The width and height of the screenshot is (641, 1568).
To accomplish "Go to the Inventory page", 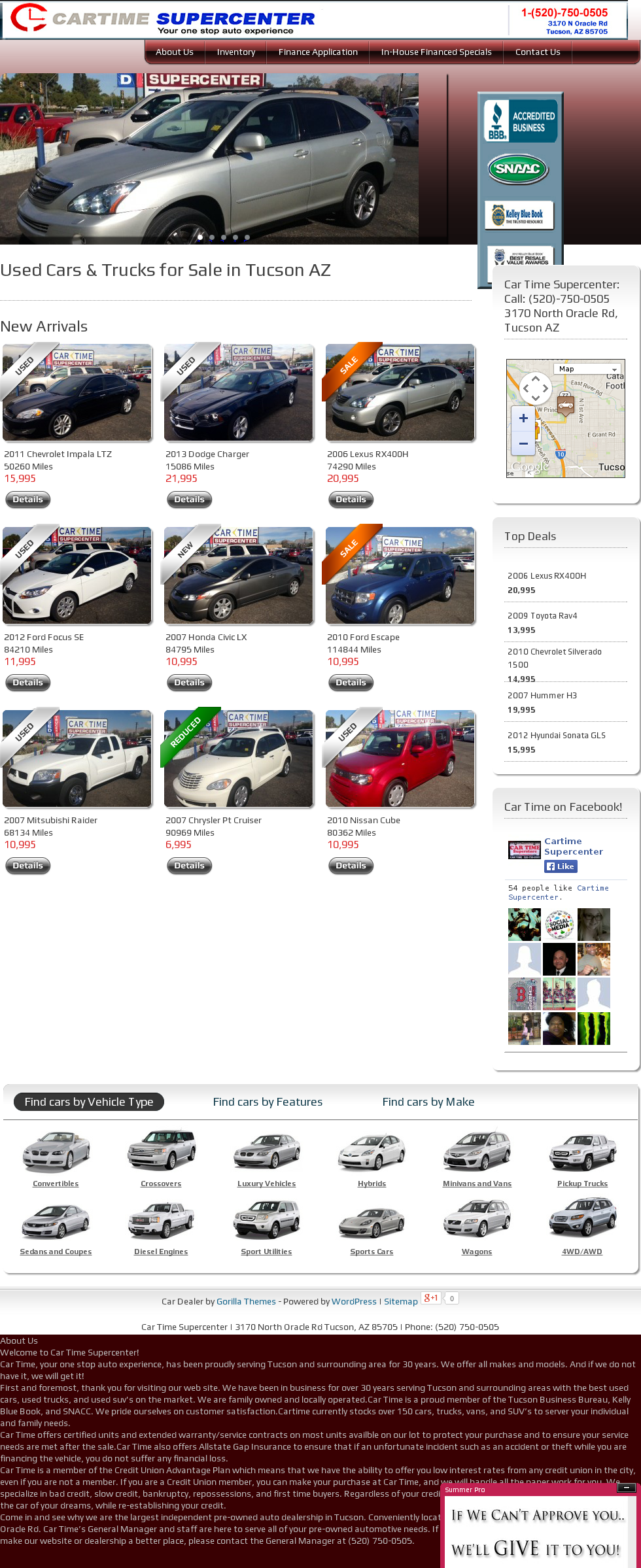I will [x=235, y=52].
